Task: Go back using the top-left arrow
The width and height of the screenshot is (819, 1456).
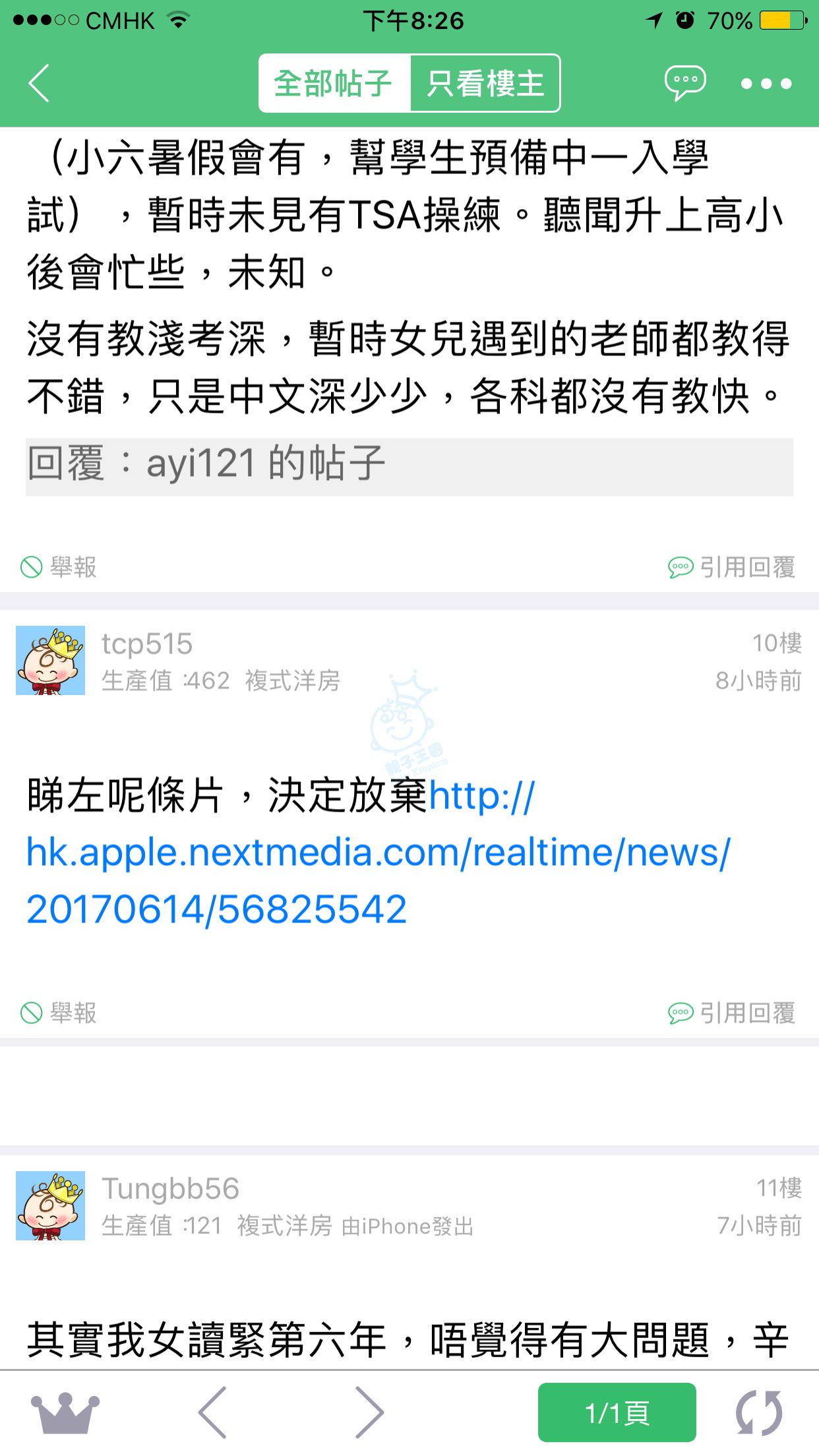Action: [40, 84]
